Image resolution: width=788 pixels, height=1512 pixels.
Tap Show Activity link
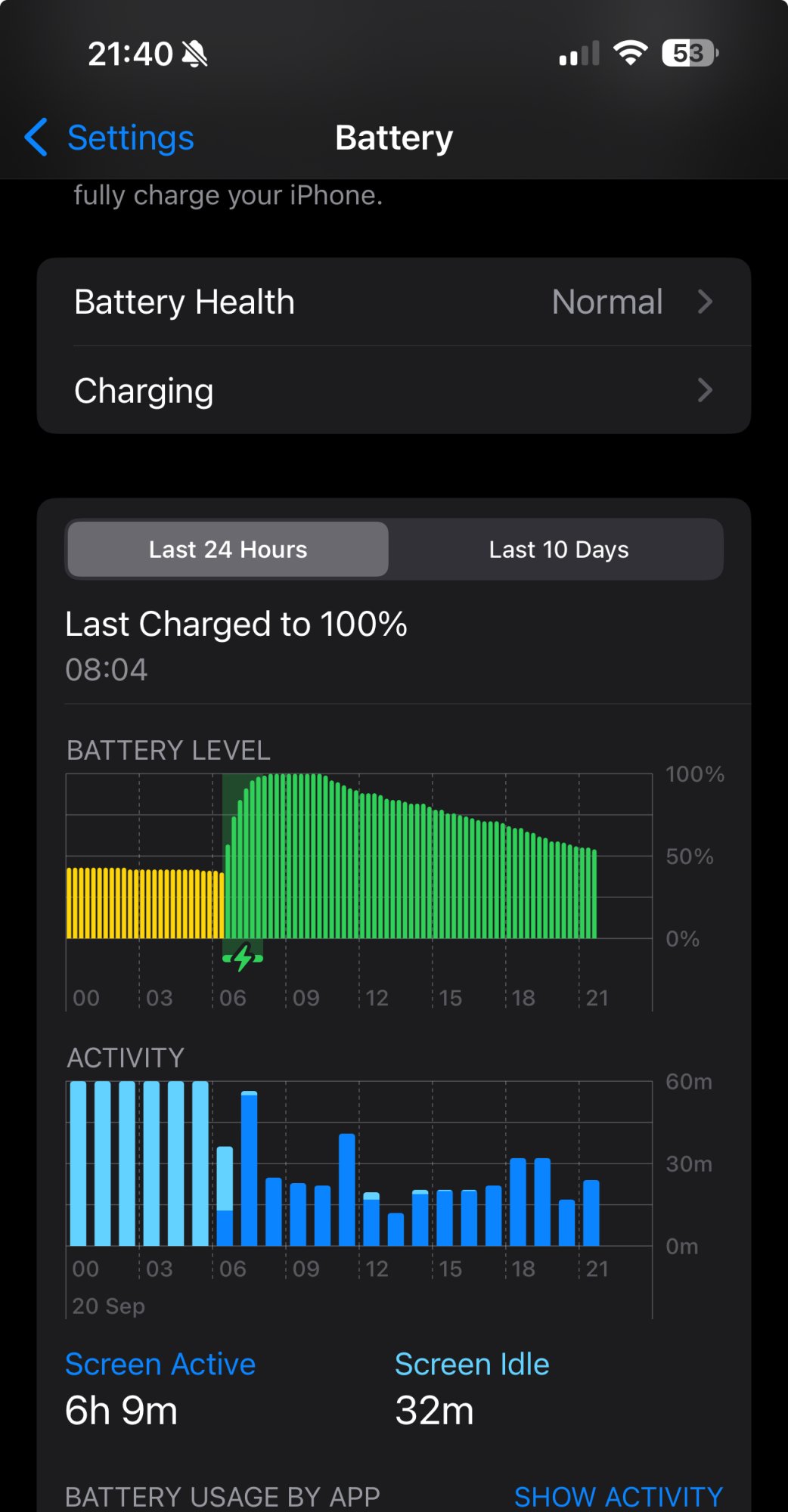tap(618, 1495)
